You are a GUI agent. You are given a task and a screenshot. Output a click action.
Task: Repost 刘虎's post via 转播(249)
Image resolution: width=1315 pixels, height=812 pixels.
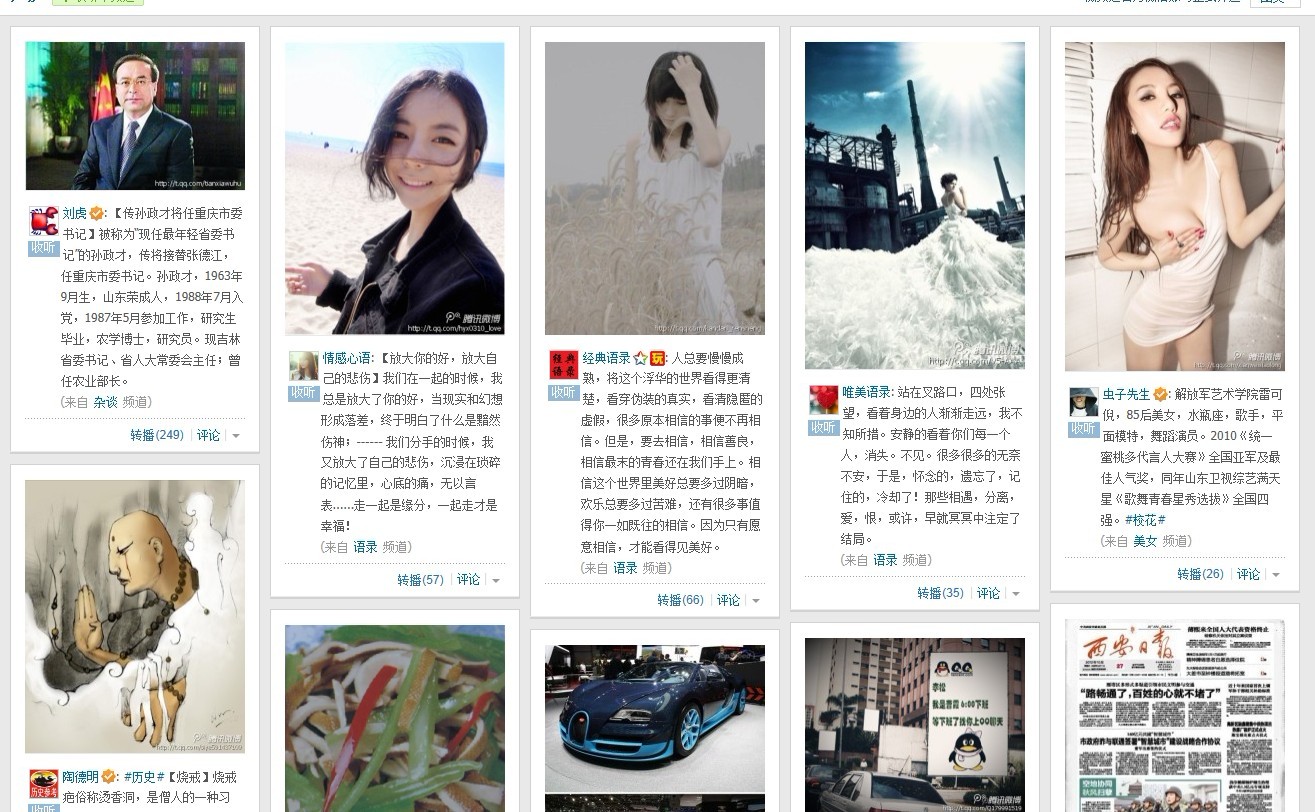156,435
